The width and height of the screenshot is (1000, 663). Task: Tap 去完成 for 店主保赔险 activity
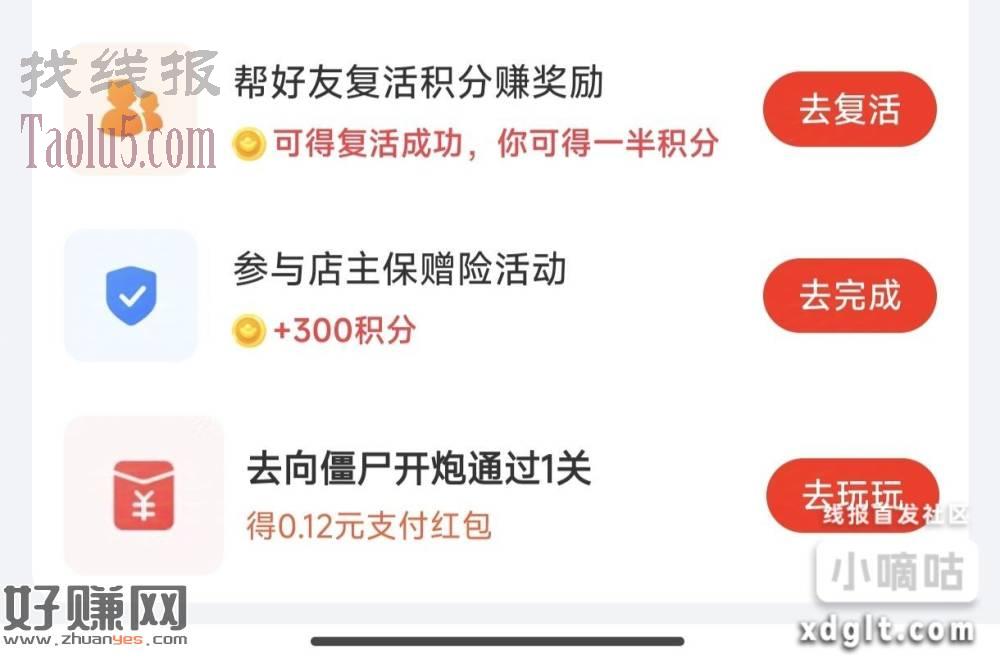coord(849,296)
